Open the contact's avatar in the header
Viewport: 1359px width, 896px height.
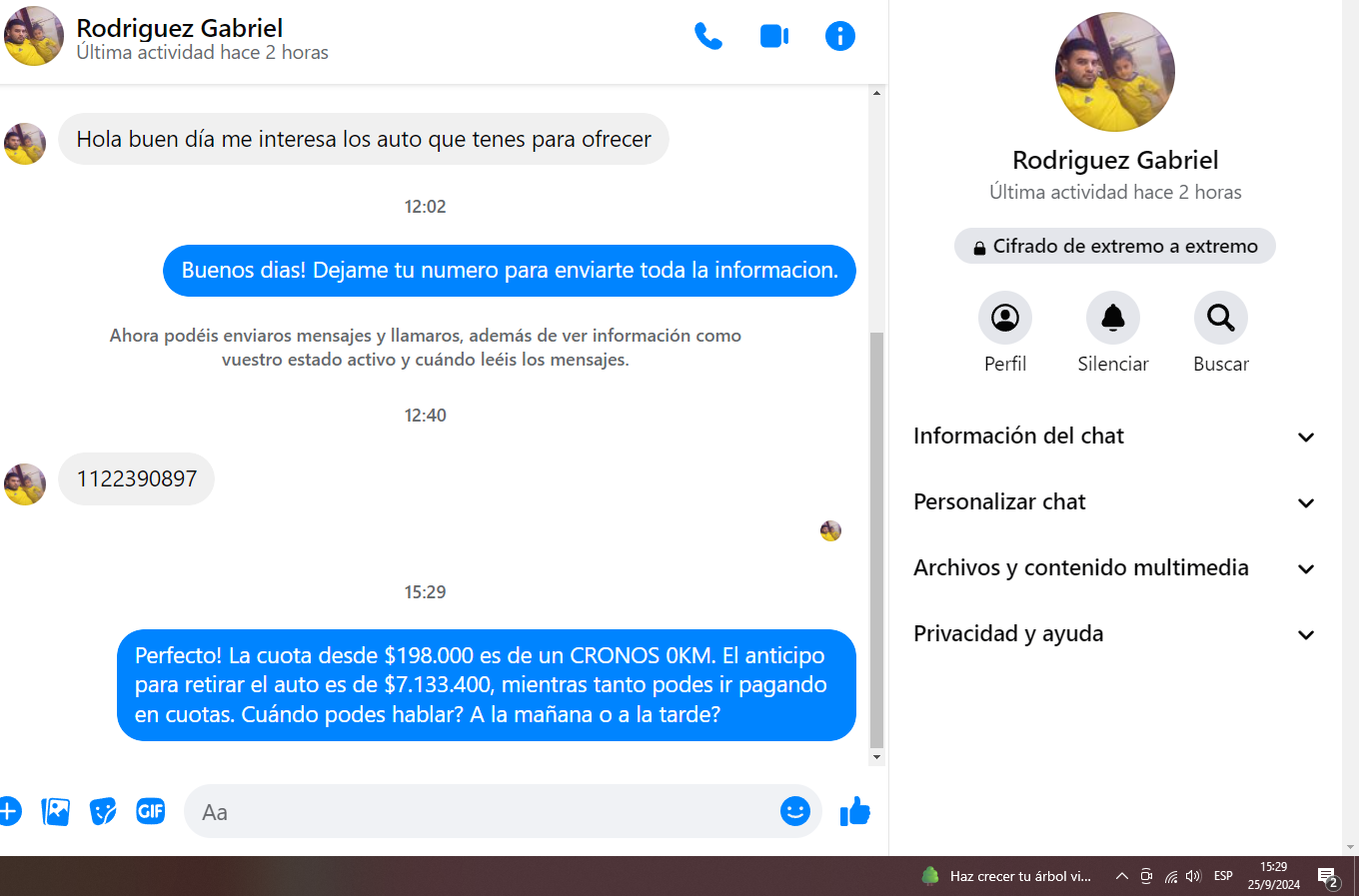(33, 37)
